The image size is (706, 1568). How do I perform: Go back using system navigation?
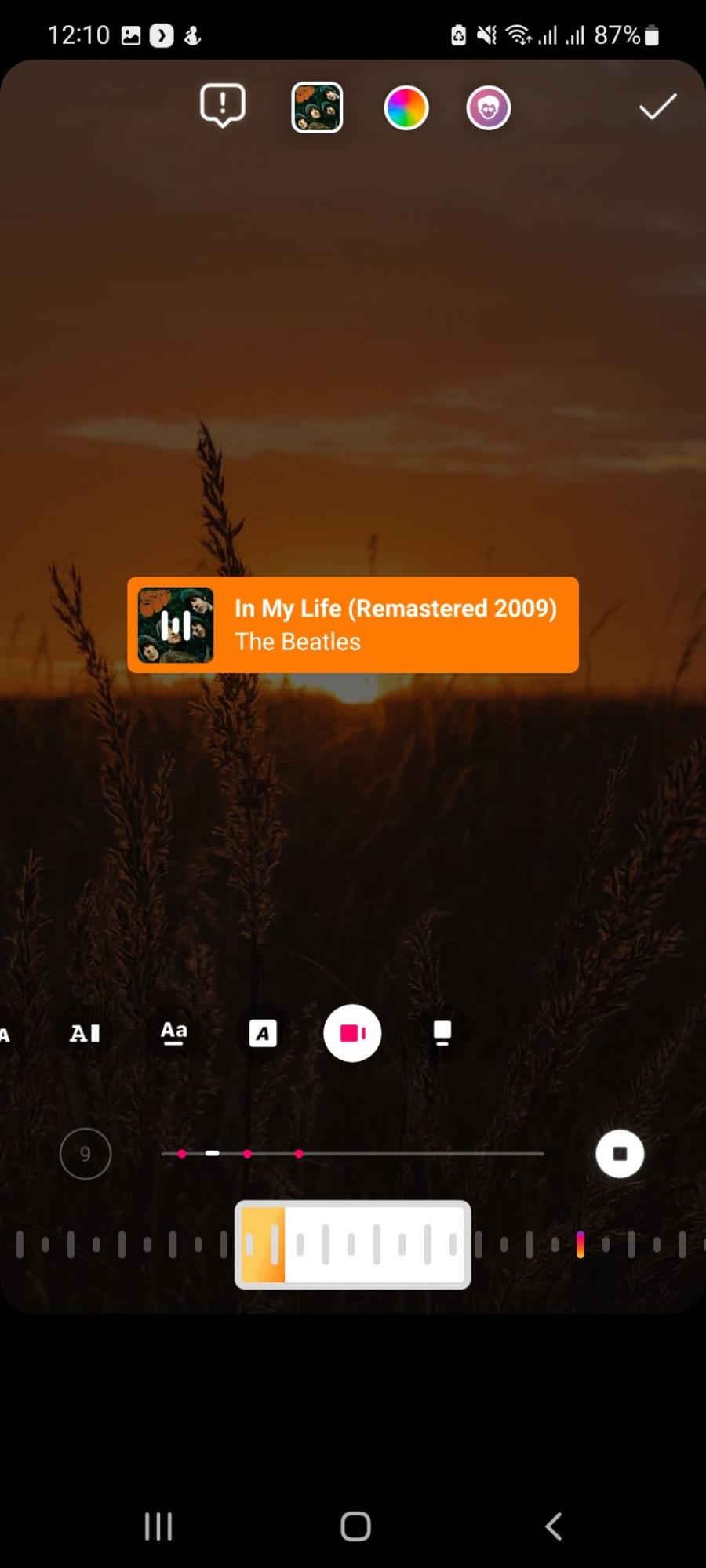pos(554,1526)
